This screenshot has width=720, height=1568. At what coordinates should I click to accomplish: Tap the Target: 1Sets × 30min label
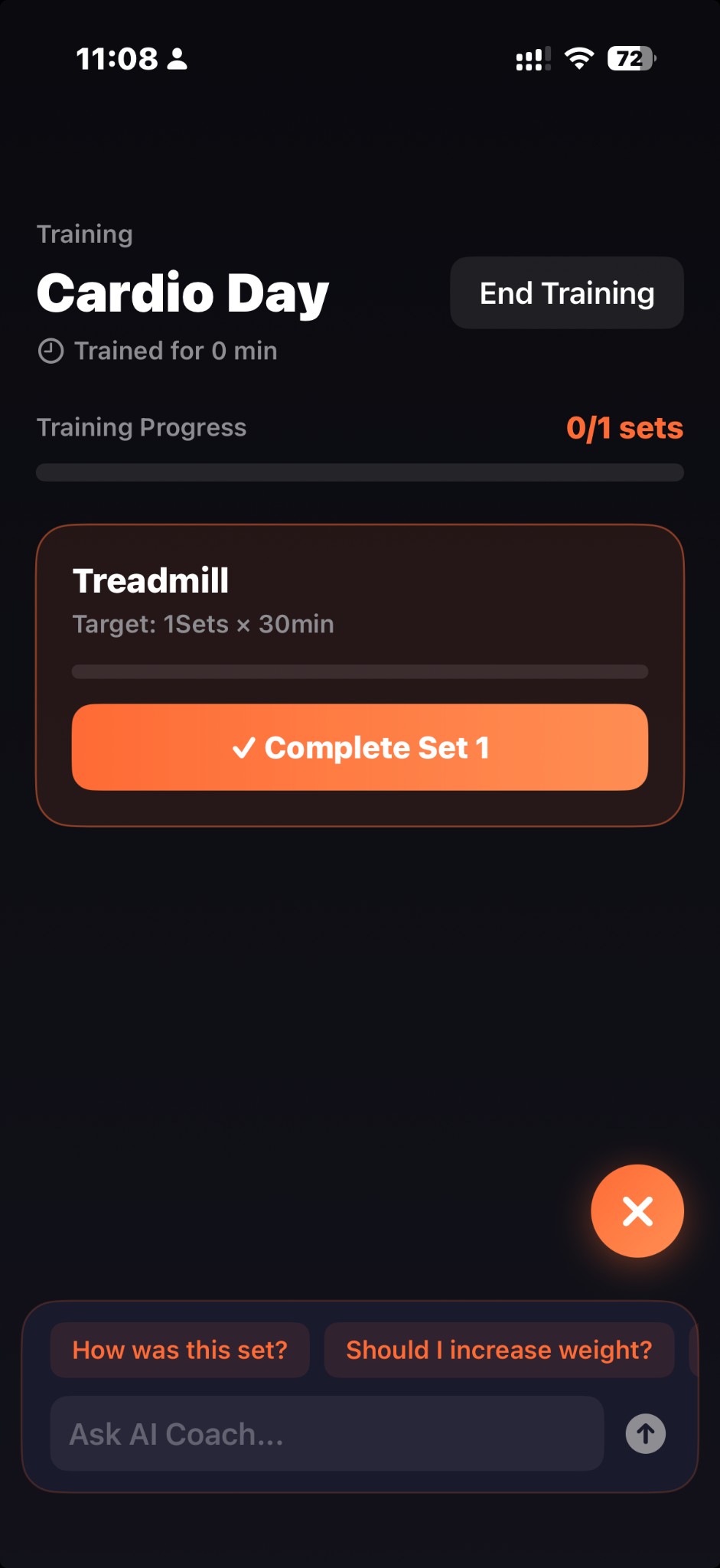[202, 624]
